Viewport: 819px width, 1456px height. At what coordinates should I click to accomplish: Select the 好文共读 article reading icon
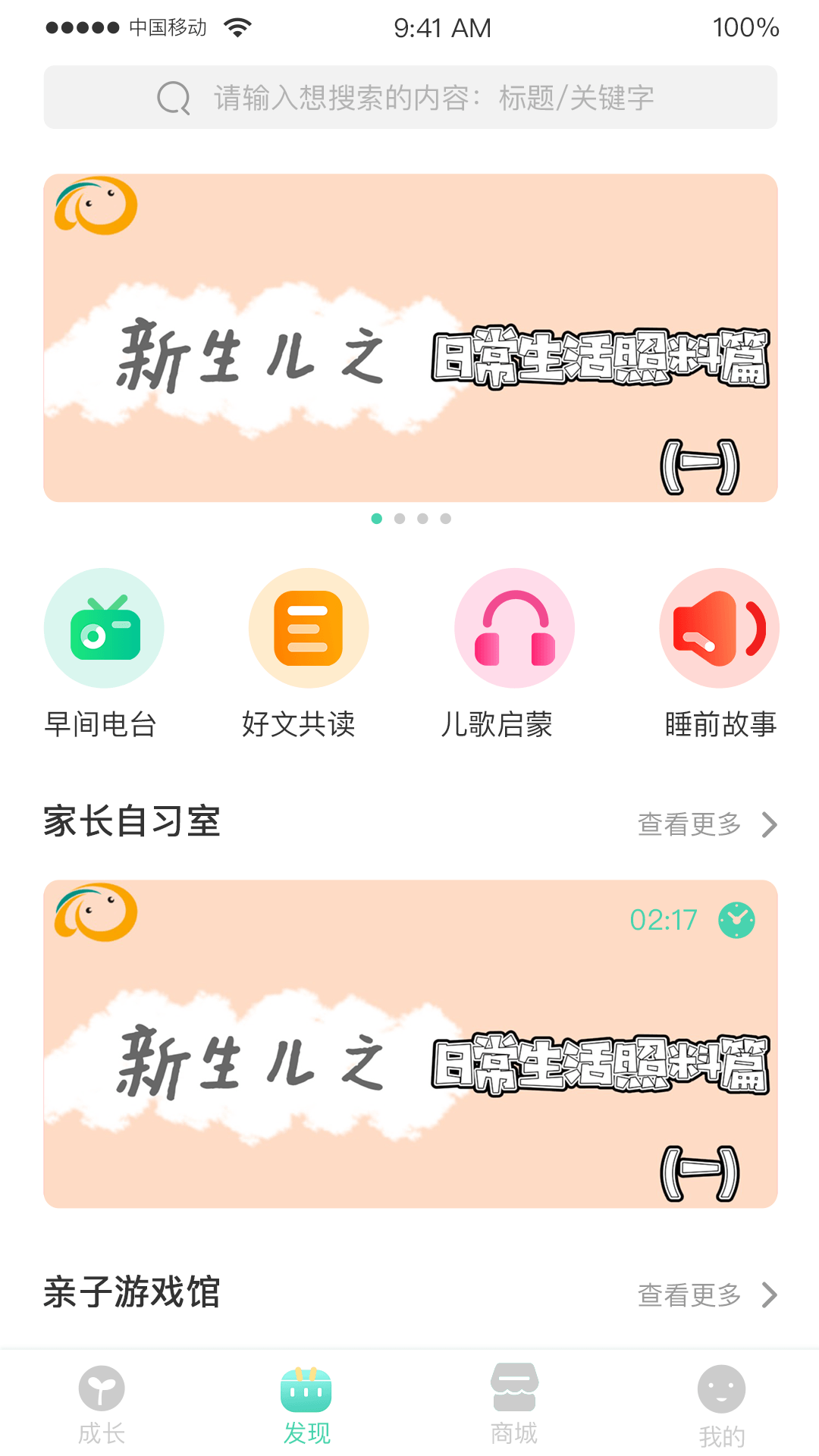click(x=308, y=628)
